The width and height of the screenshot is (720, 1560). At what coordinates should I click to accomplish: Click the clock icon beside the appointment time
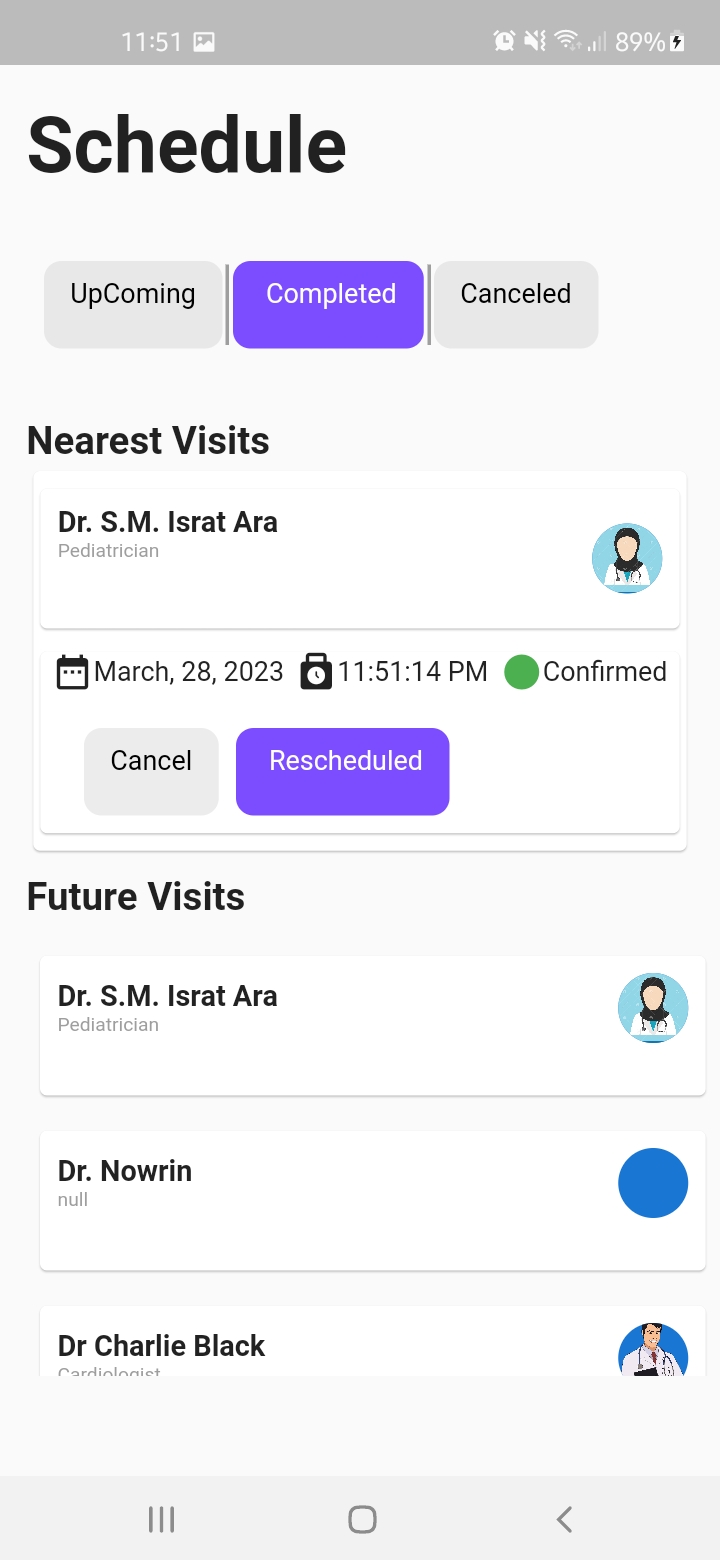[315, 671]
